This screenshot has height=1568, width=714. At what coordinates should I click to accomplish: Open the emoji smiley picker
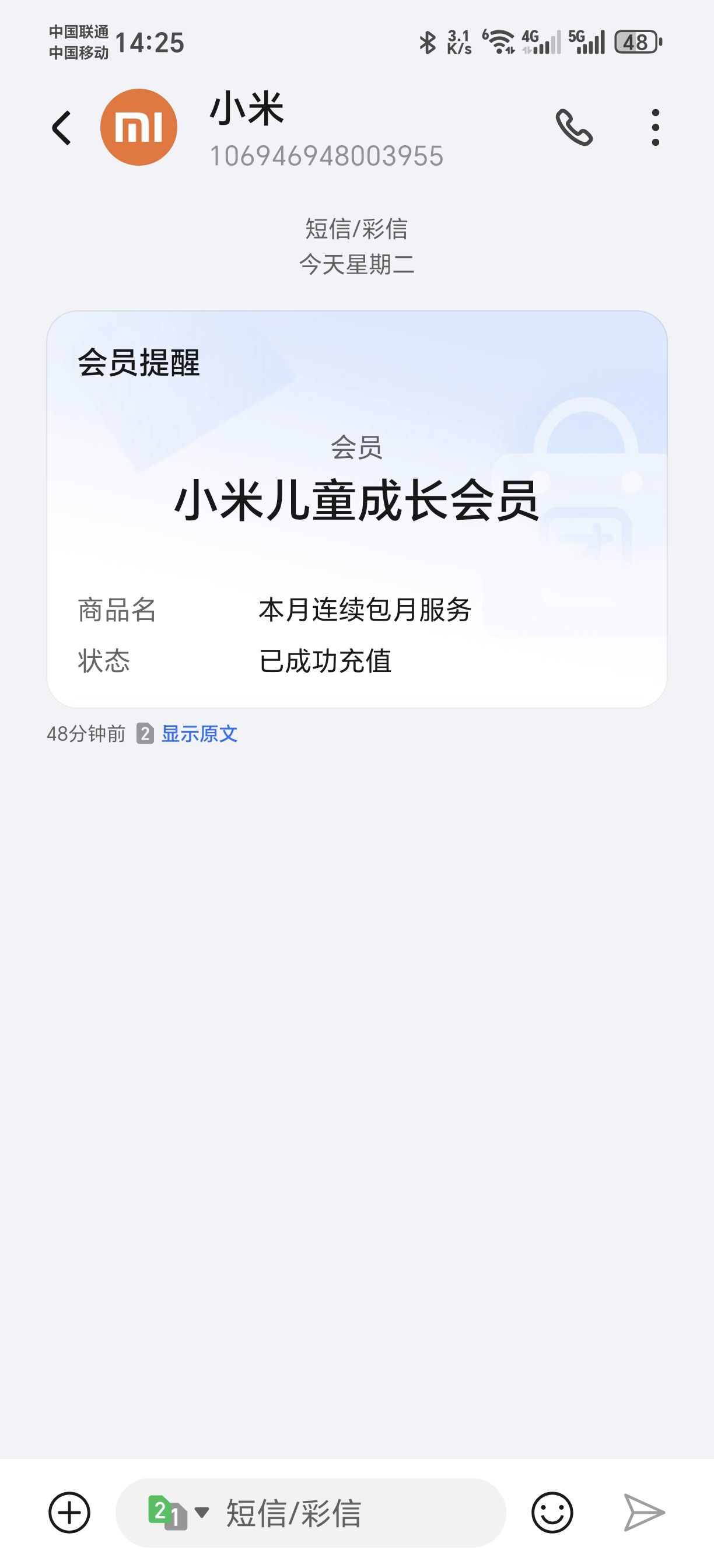click(x=552, y=1513)
